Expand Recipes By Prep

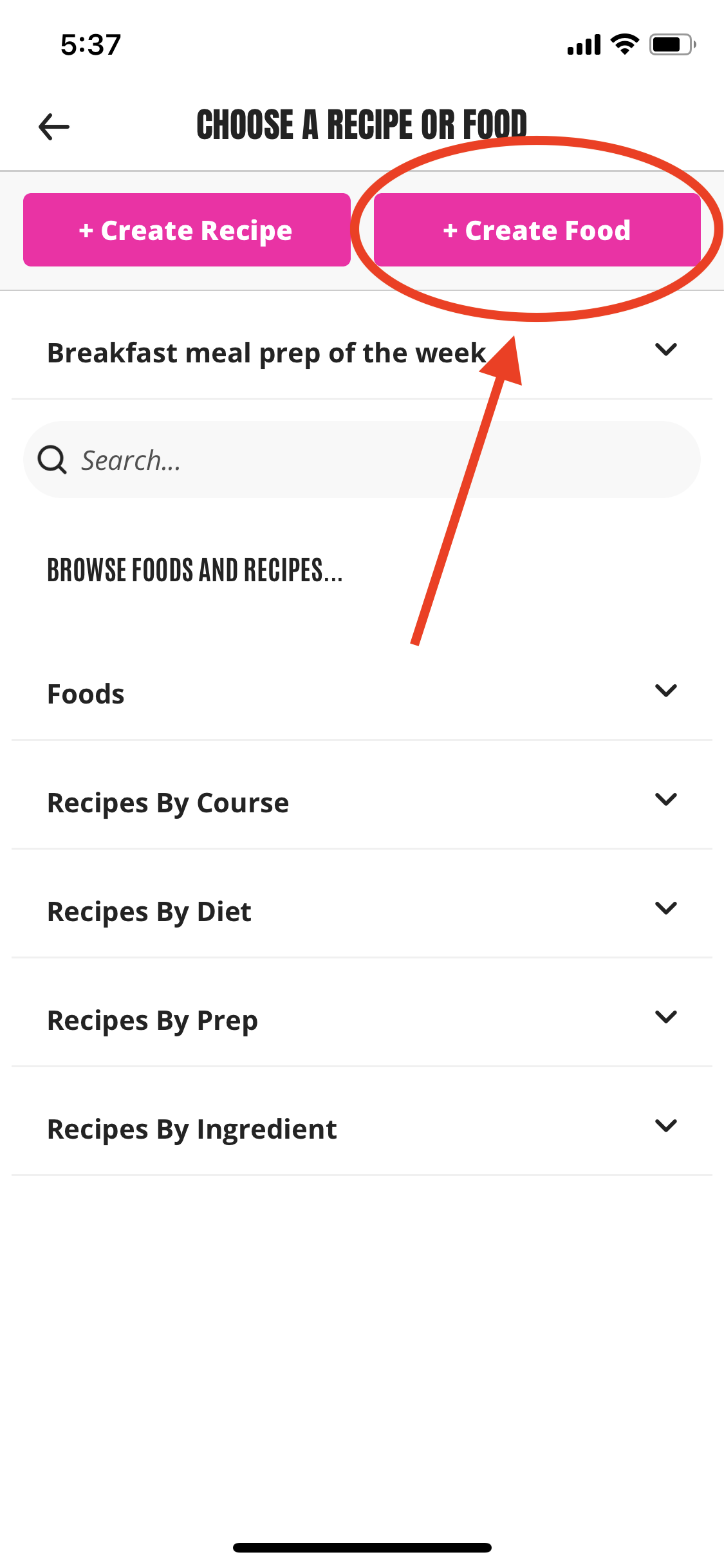click(665, 1018)
